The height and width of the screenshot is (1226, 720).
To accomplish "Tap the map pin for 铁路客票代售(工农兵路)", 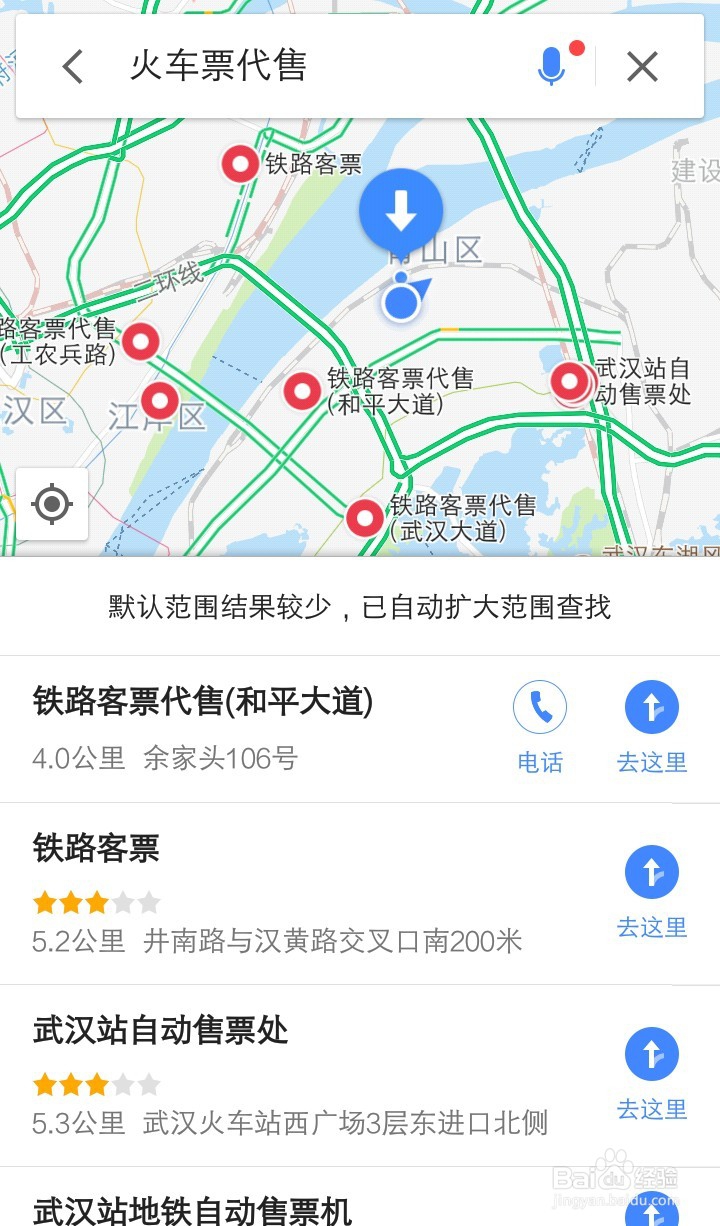I will [x=140, y=342].
